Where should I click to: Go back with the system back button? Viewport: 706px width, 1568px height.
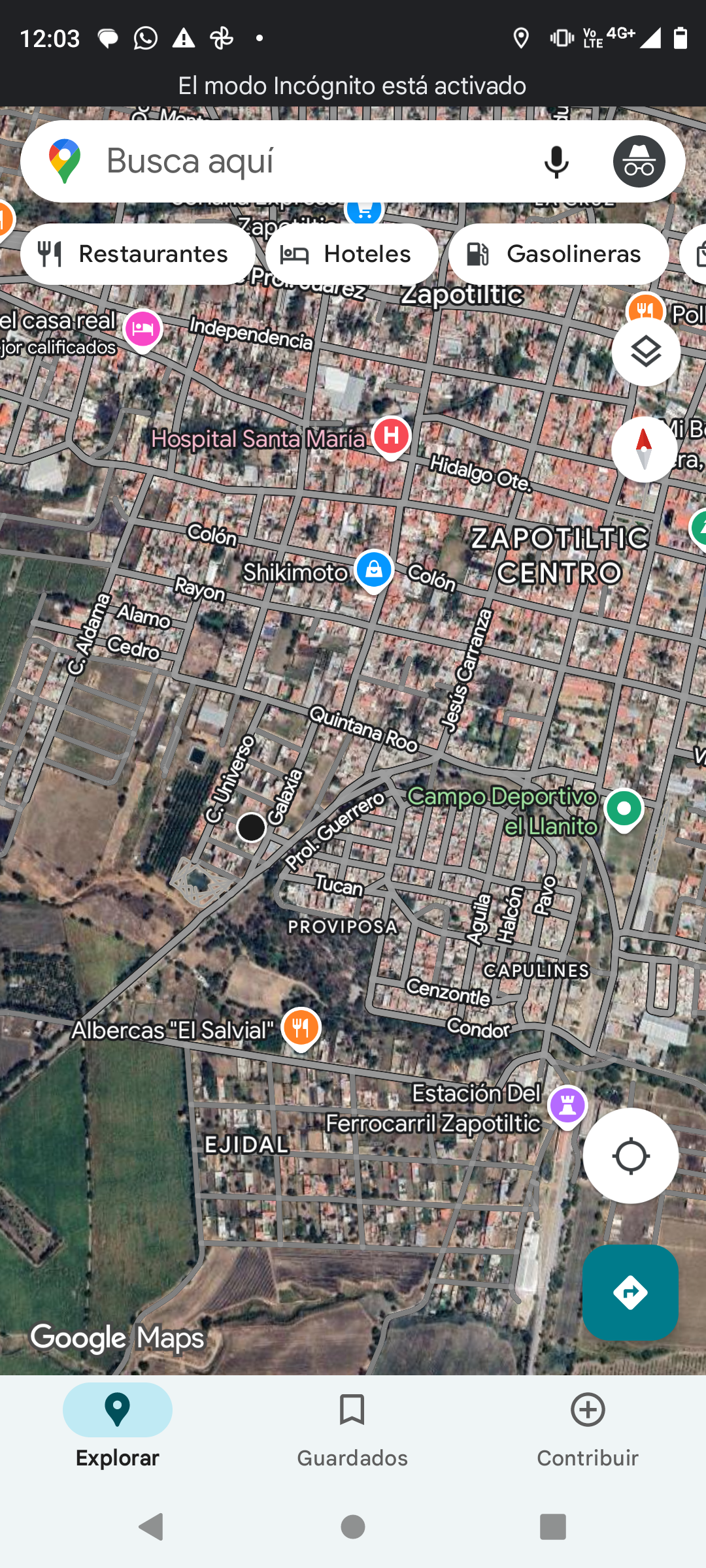152,1527
